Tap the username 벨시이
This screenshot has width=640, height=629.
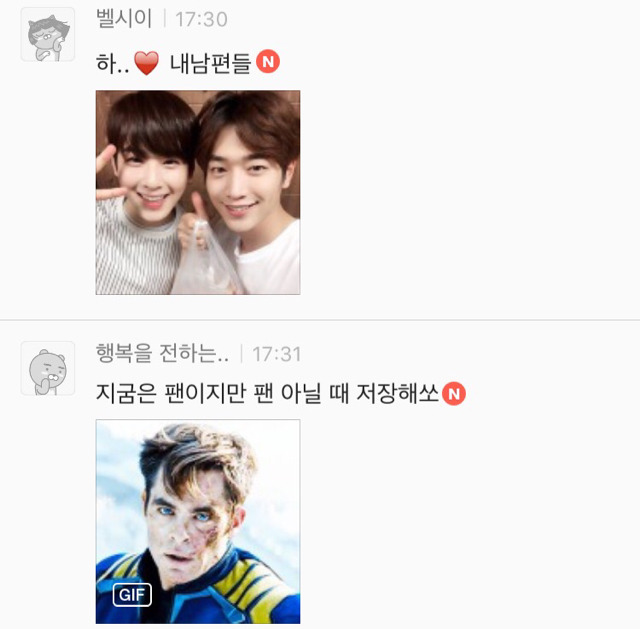[x=124, y=19]
